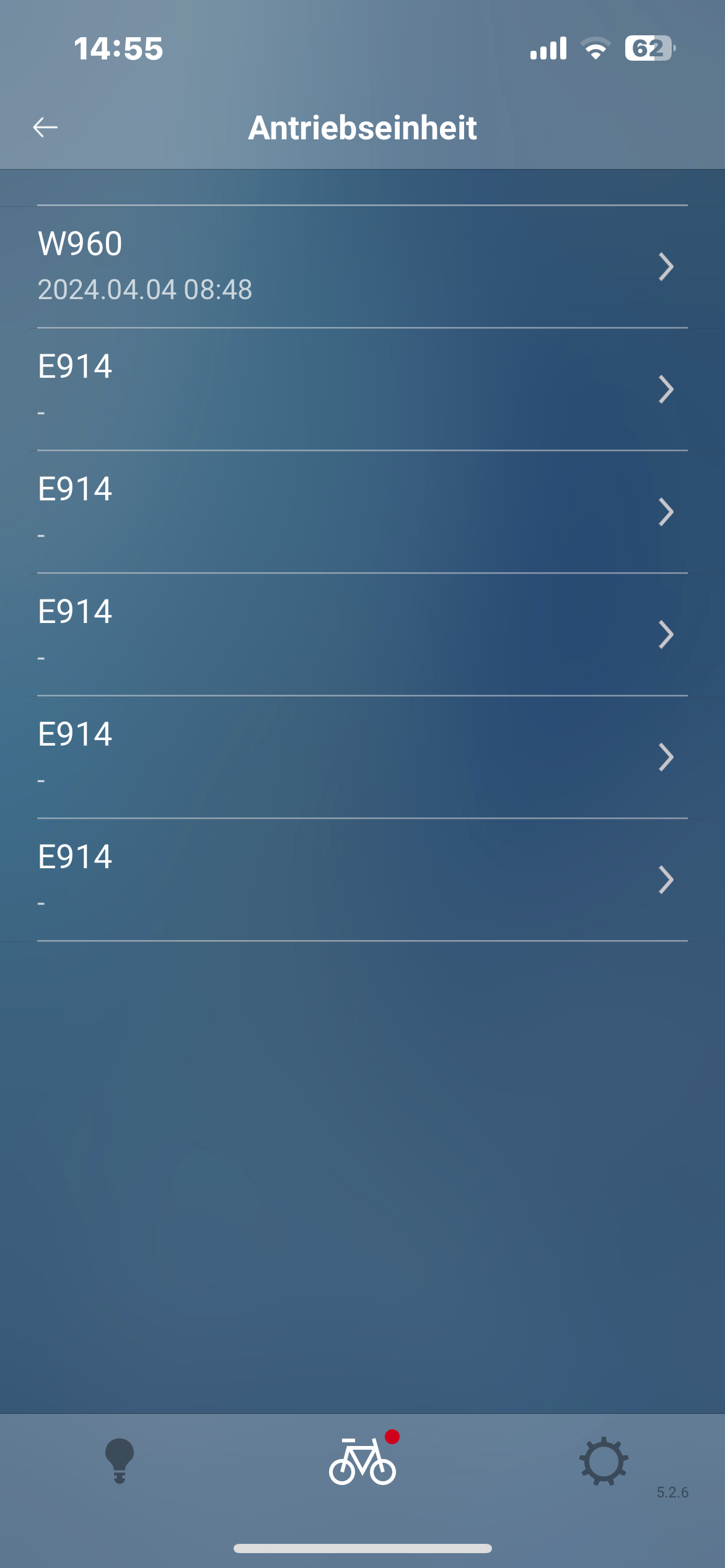This screenshot has width=725, height=1568.
Task: Open the W960 entry dated 2024.04.04
Action: [x=362, y=266]
